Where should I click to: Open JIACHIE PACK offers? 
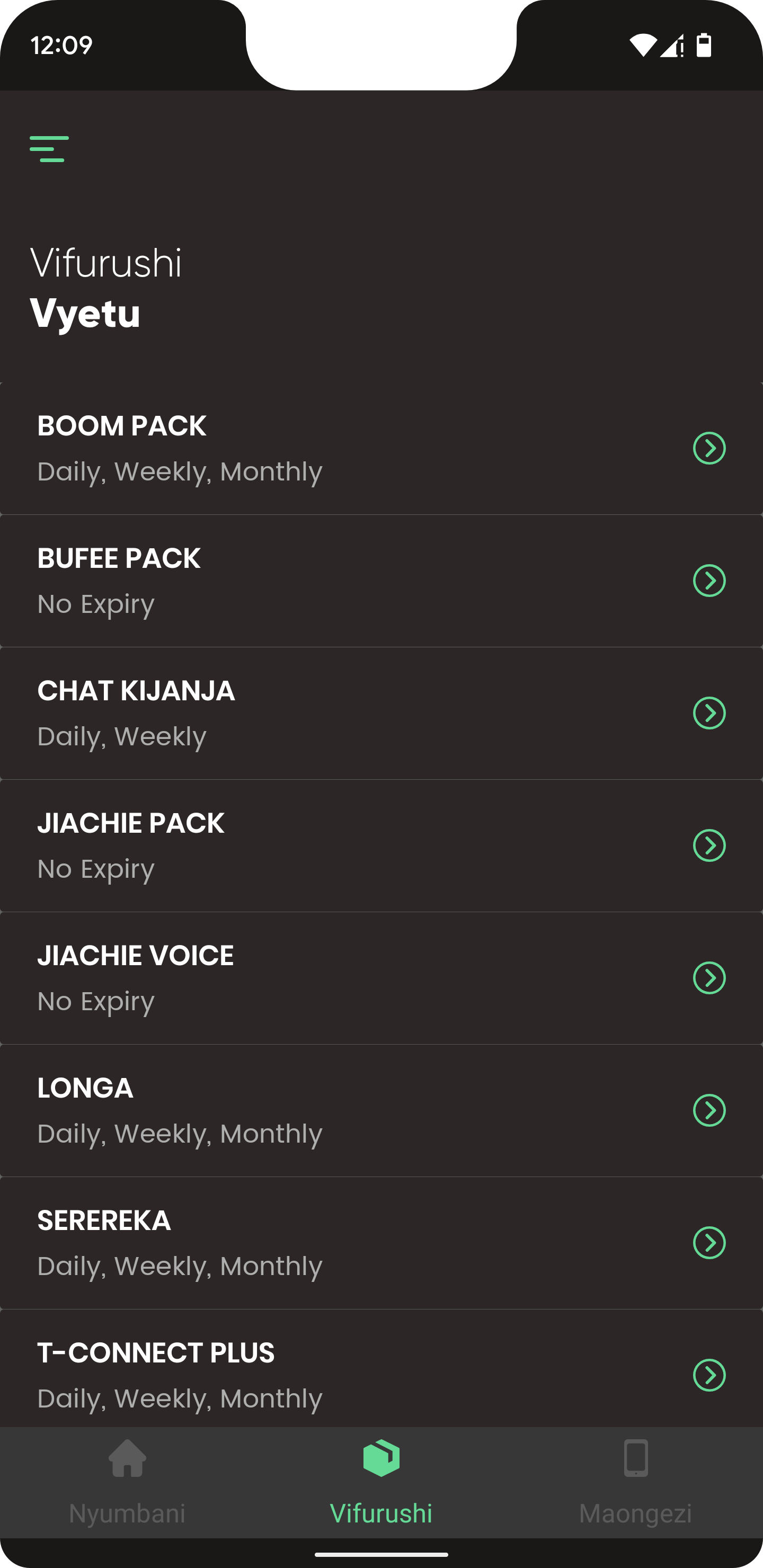coord(380,845)
